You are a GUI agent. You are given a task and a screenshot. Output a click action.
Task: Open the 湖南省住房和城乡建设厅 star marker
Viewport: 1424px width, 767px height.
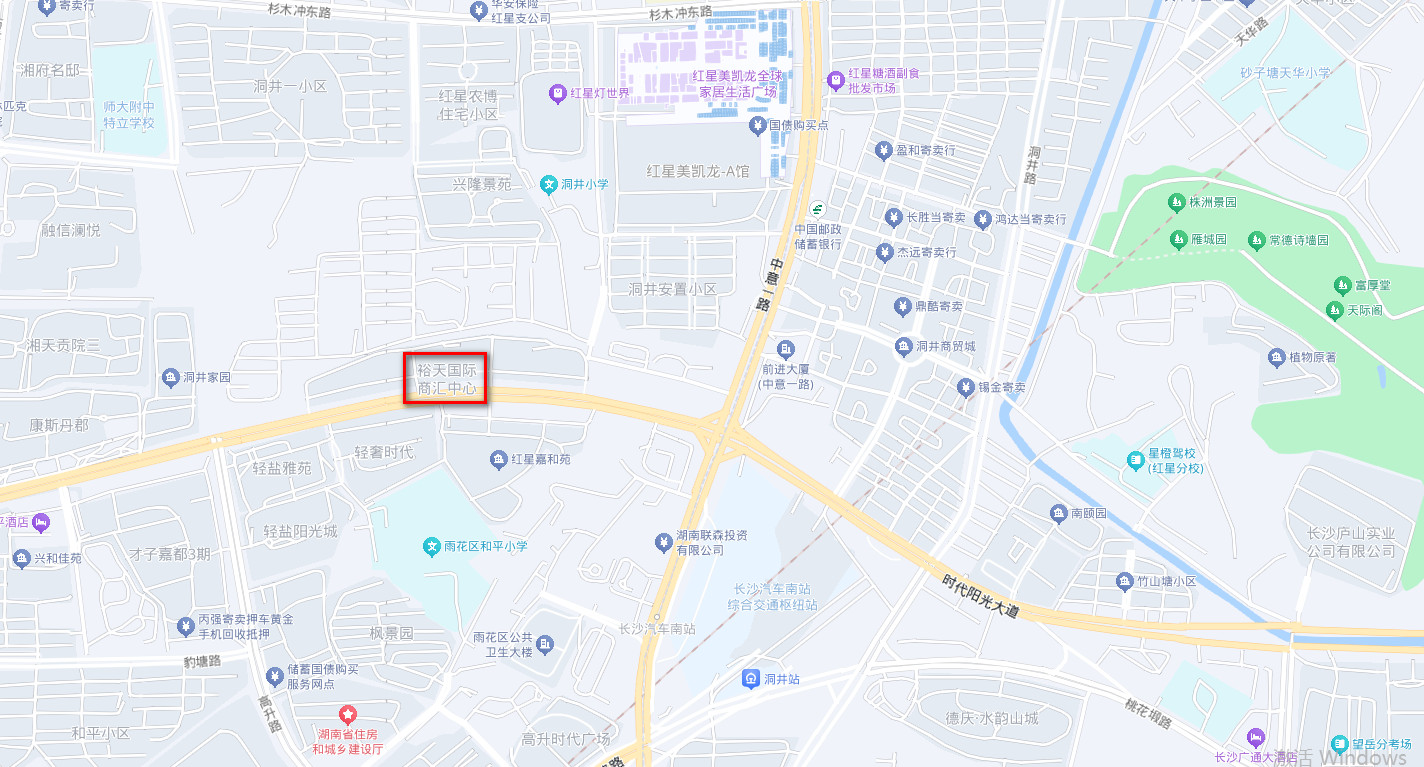pyautogui.click(x=347, y=716)
